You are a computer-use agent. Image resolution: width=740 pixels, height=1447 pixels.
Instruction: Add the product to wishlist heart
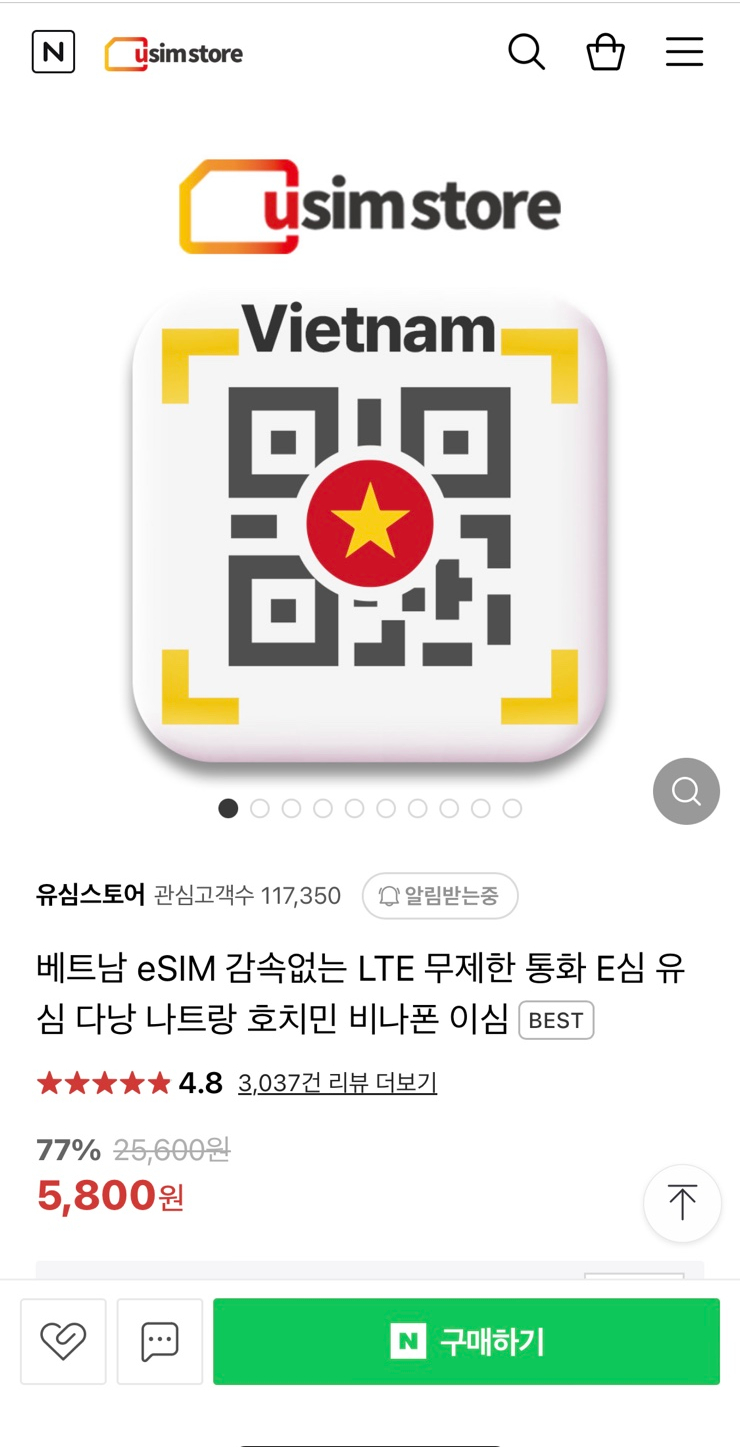63,1341
